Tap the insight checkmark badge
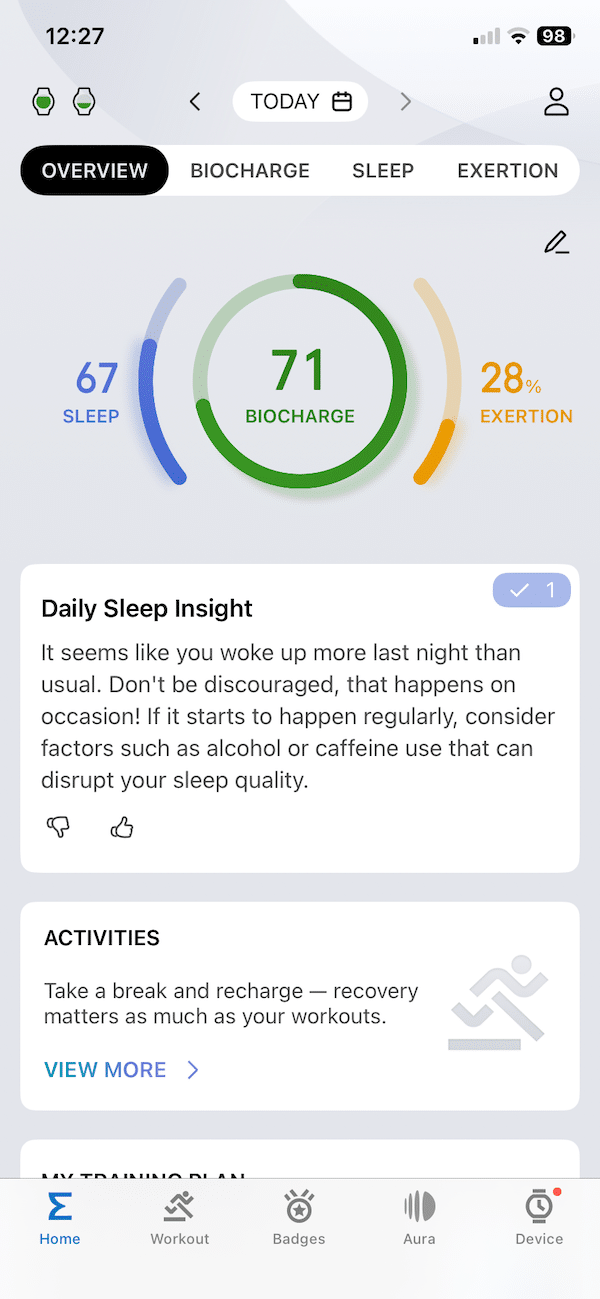Screen dimensions: 600x1299 tap(531, 590)
